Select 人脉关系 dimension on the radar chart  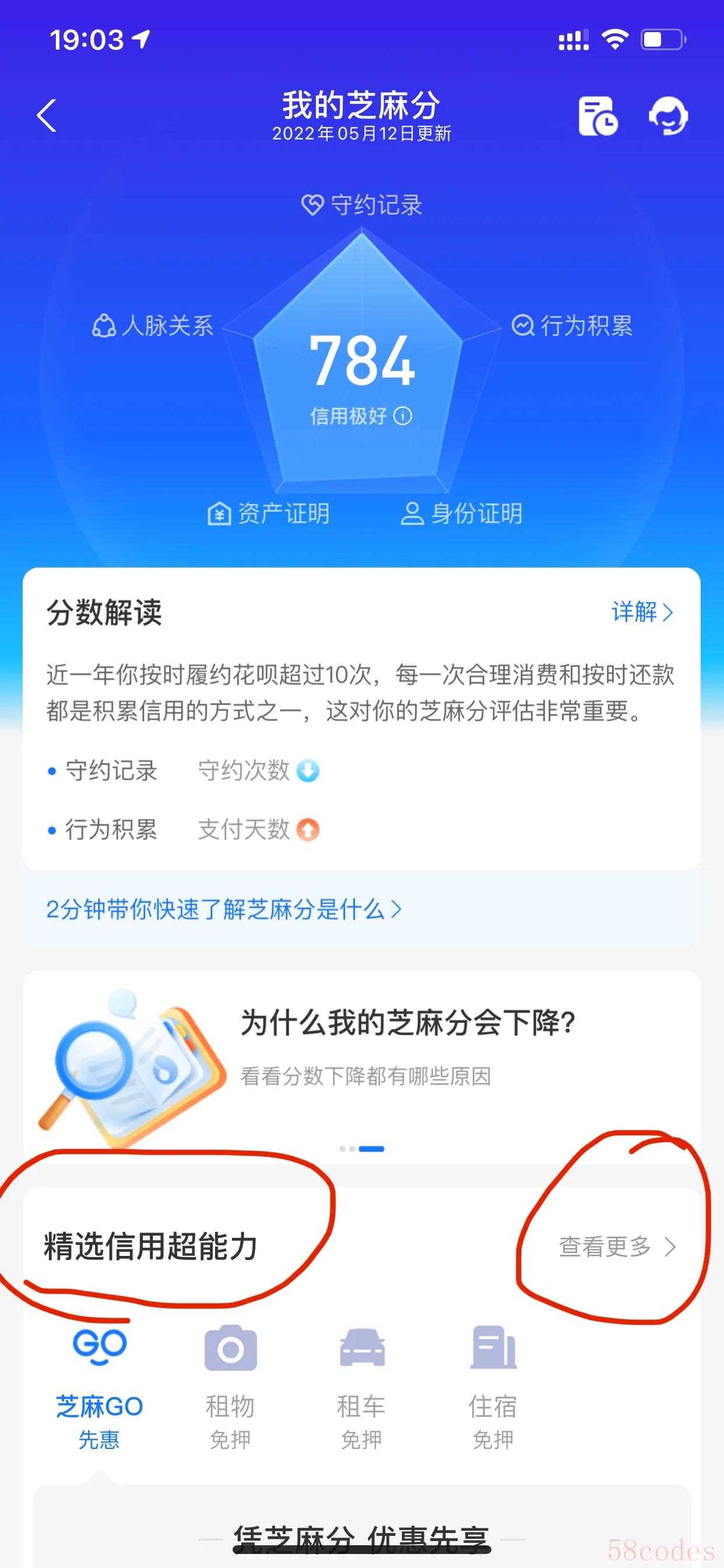tap(153, 325)
